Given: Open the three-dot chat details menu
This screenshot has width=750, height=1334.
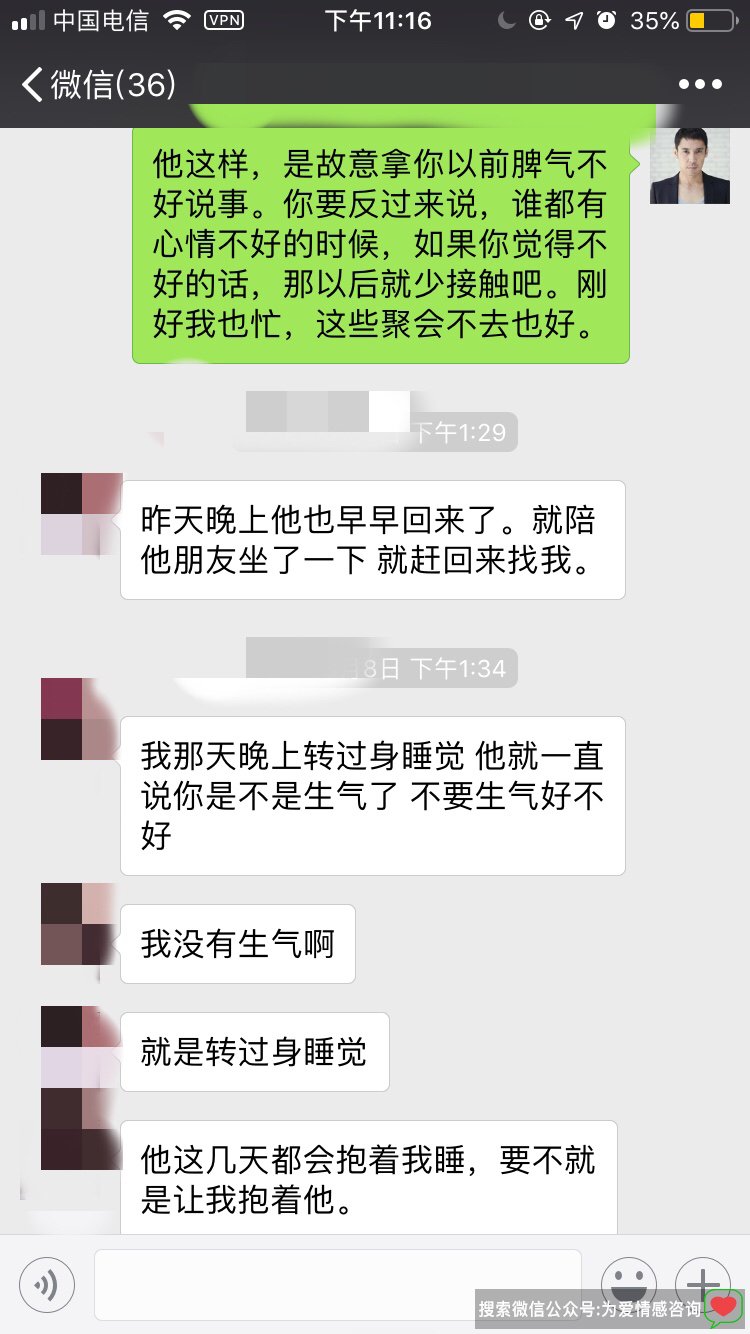Looking at the screenshot, I should coord(700,85).
